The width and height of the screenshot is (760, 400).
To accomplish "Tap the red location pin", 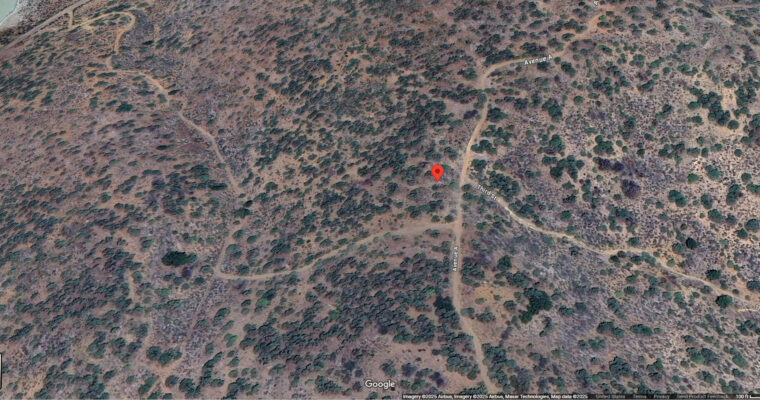I will 437,172.
